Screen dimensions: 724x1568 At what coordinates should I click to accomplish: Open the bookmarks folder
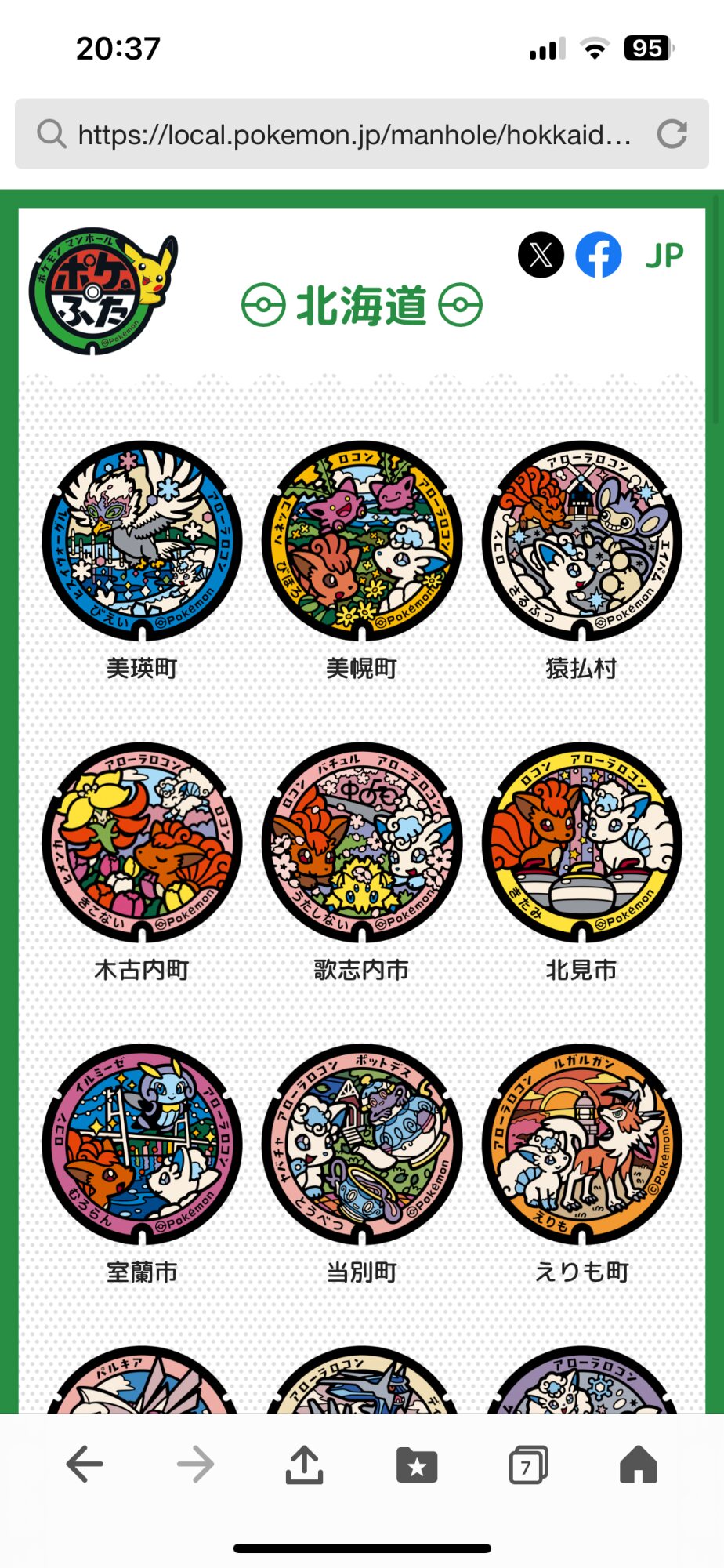coord(417,1464)
